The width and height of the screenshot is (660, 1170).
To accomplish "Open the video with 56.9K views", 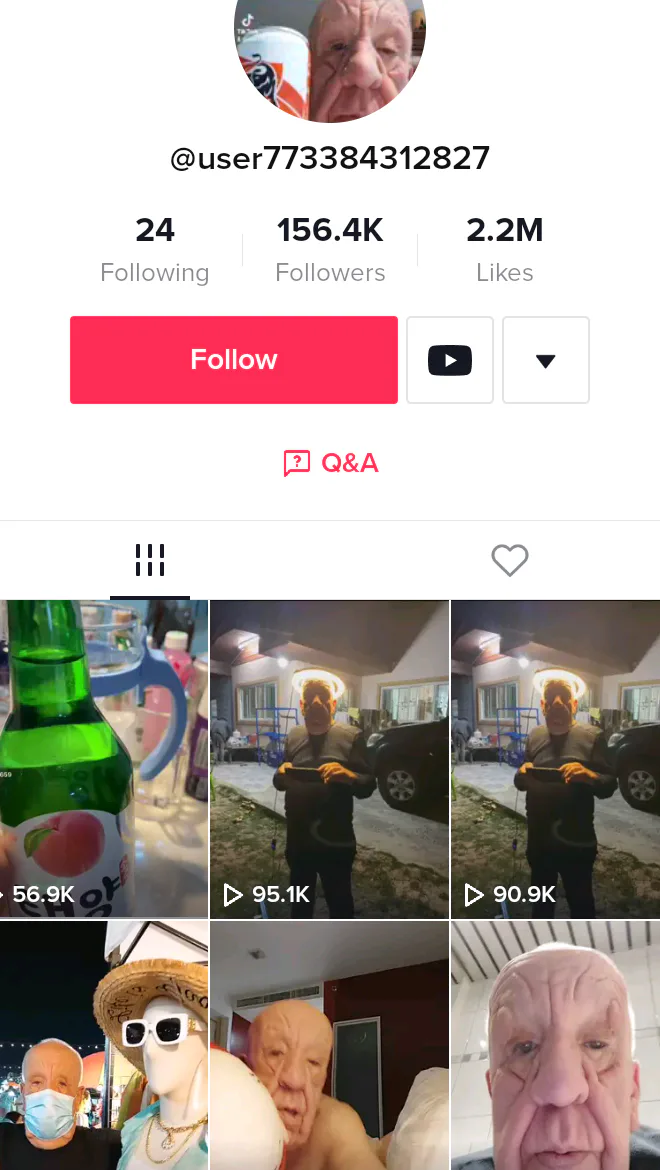I will click(x=104, y=759).
